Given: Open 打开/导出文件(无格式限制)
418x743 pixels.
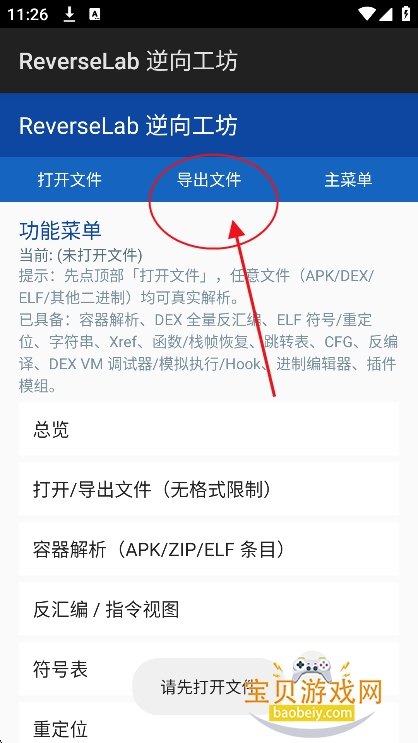Looking at the screenshot, I should (209, 489).
